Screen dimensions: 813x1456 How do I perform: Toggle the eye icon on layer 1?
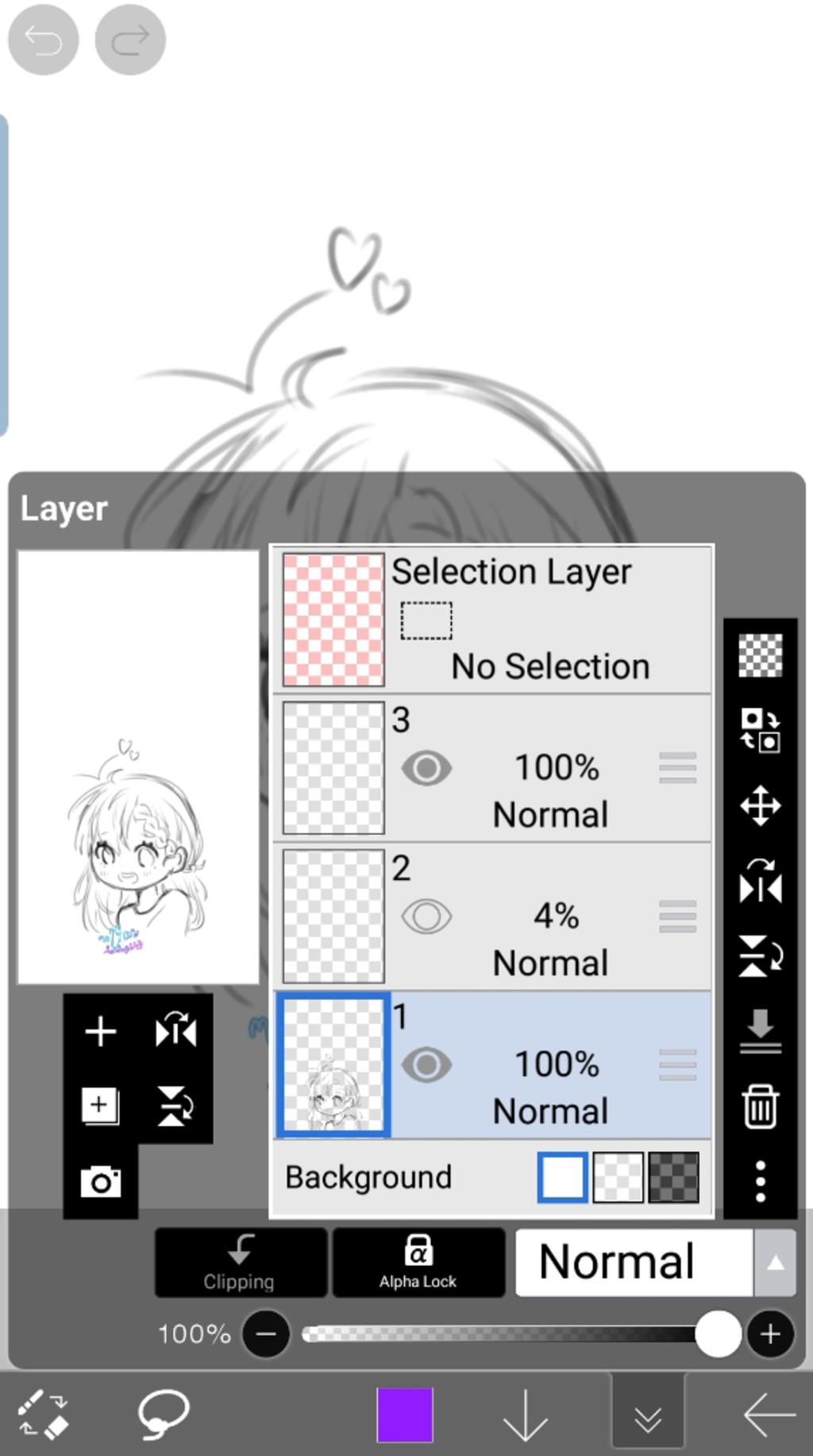point(426,1065)
